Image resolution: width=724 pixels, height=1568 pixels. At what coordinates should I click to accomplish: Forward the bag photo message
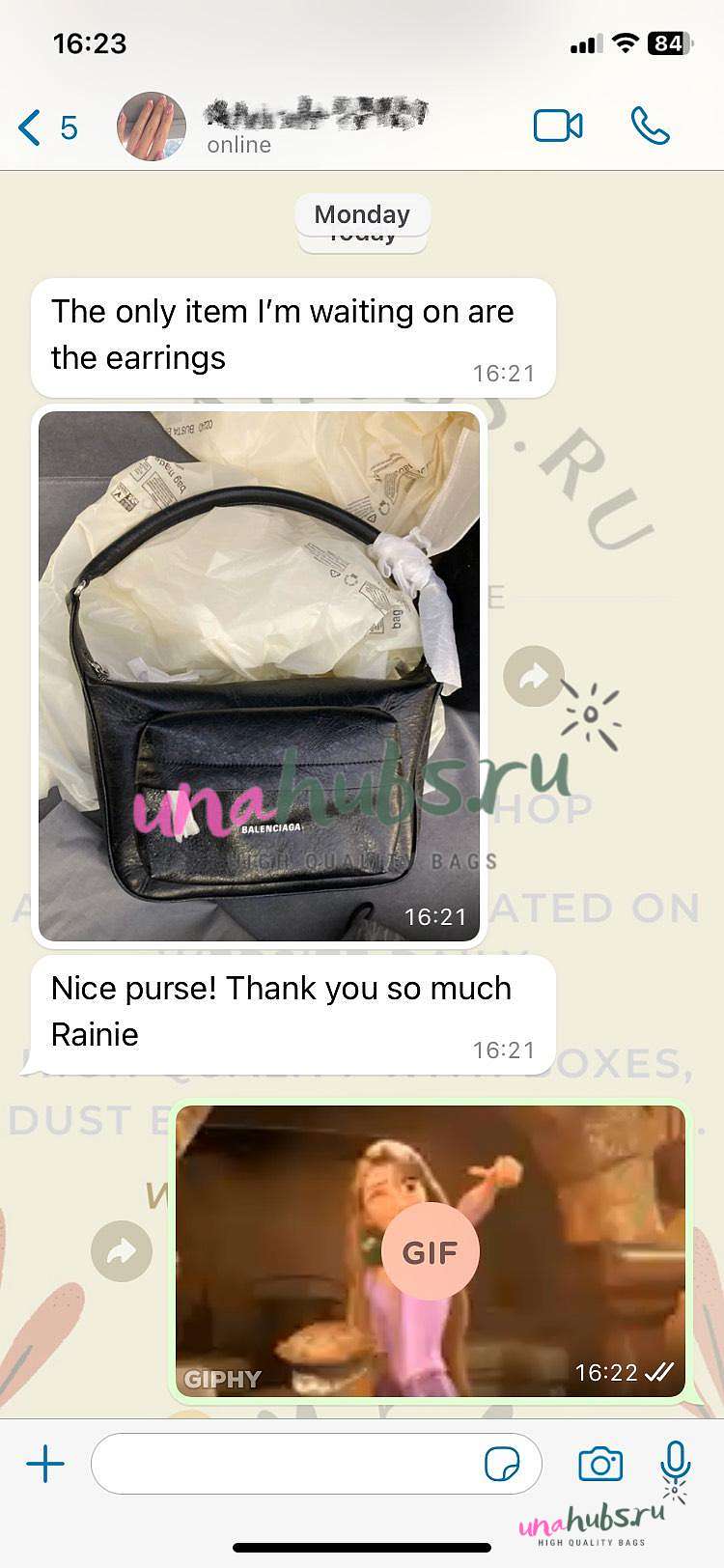pyautogui.click(x=534, y=677)
